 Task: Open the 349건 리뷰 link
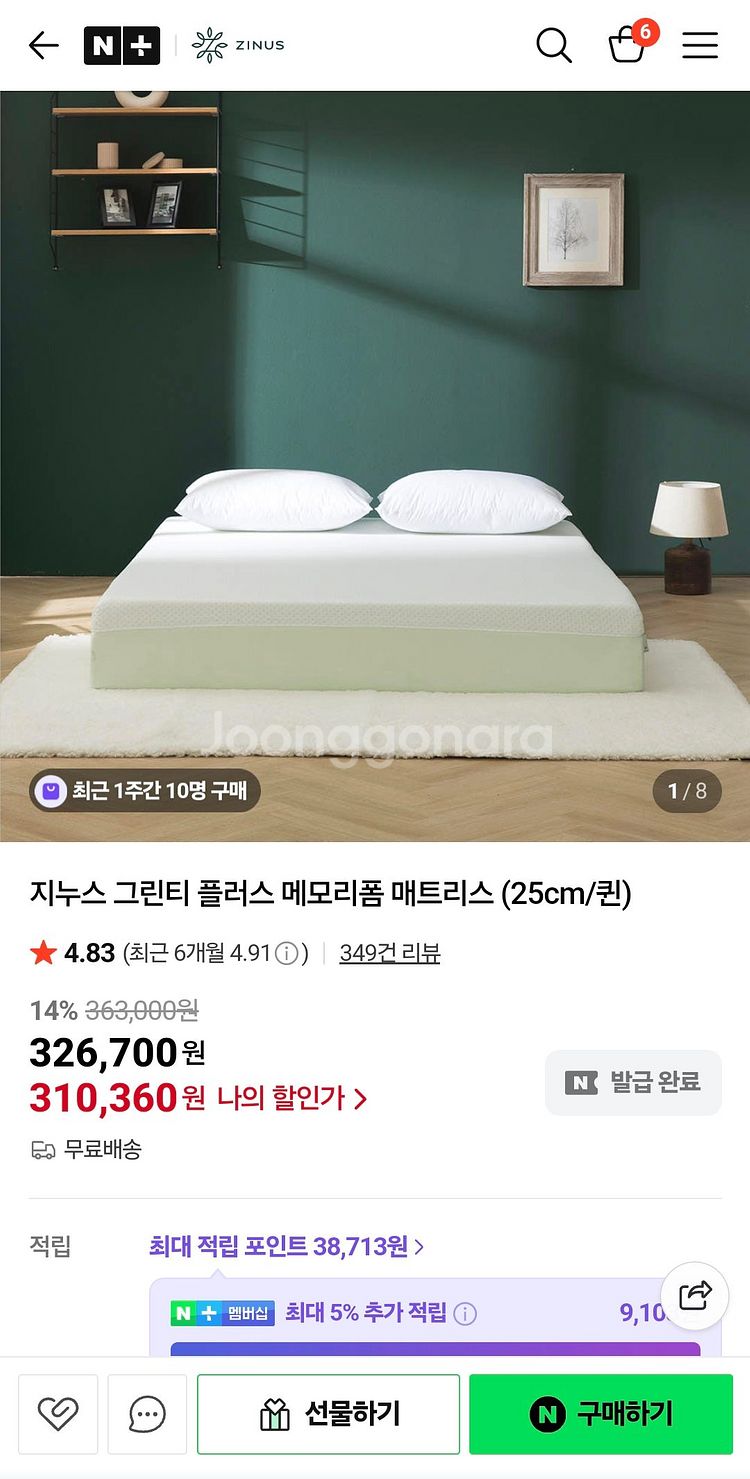(x=389, y=953)
